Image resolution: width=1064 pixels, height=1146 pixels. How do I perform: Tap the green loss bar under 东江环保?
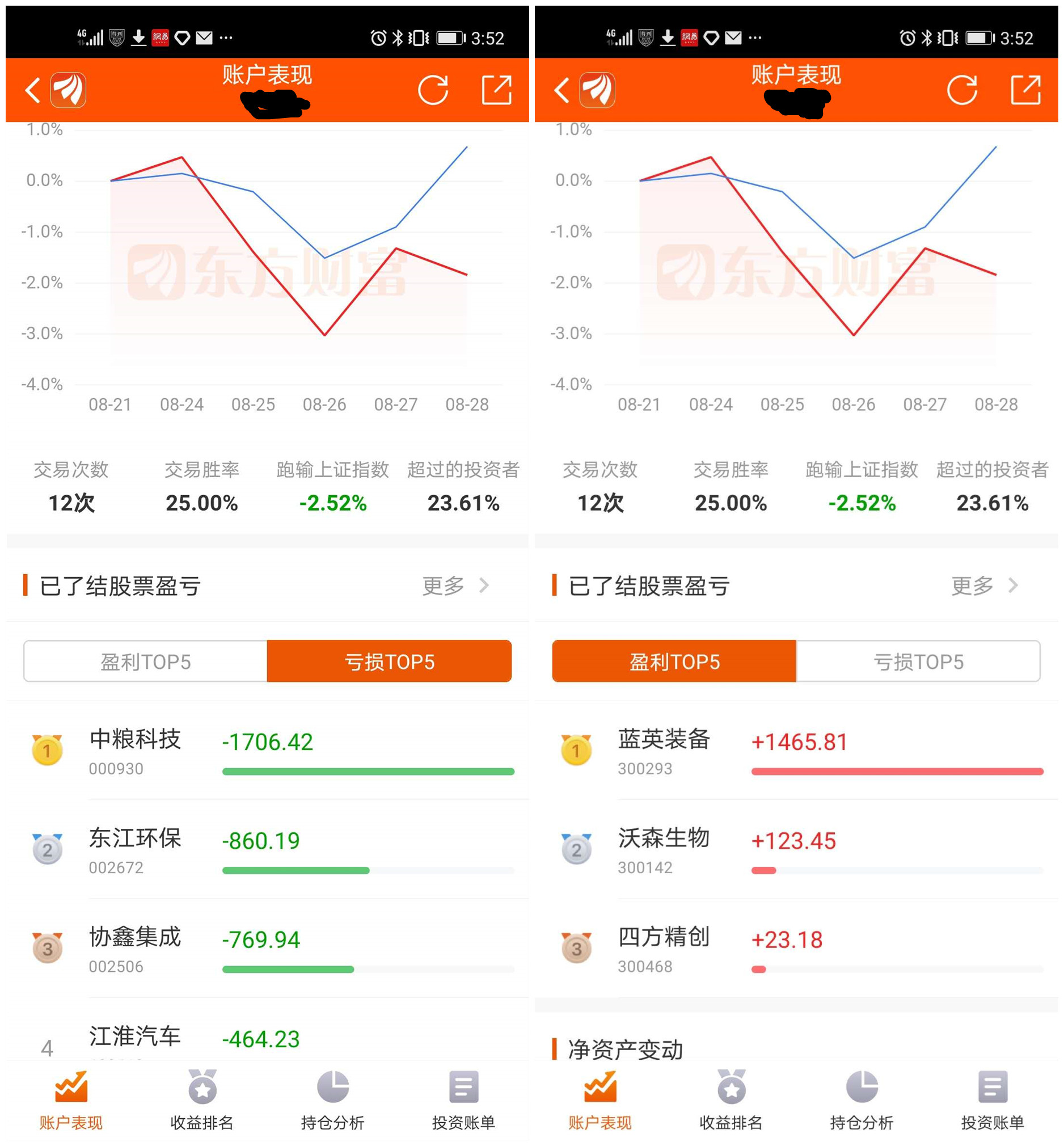[295, 871]
